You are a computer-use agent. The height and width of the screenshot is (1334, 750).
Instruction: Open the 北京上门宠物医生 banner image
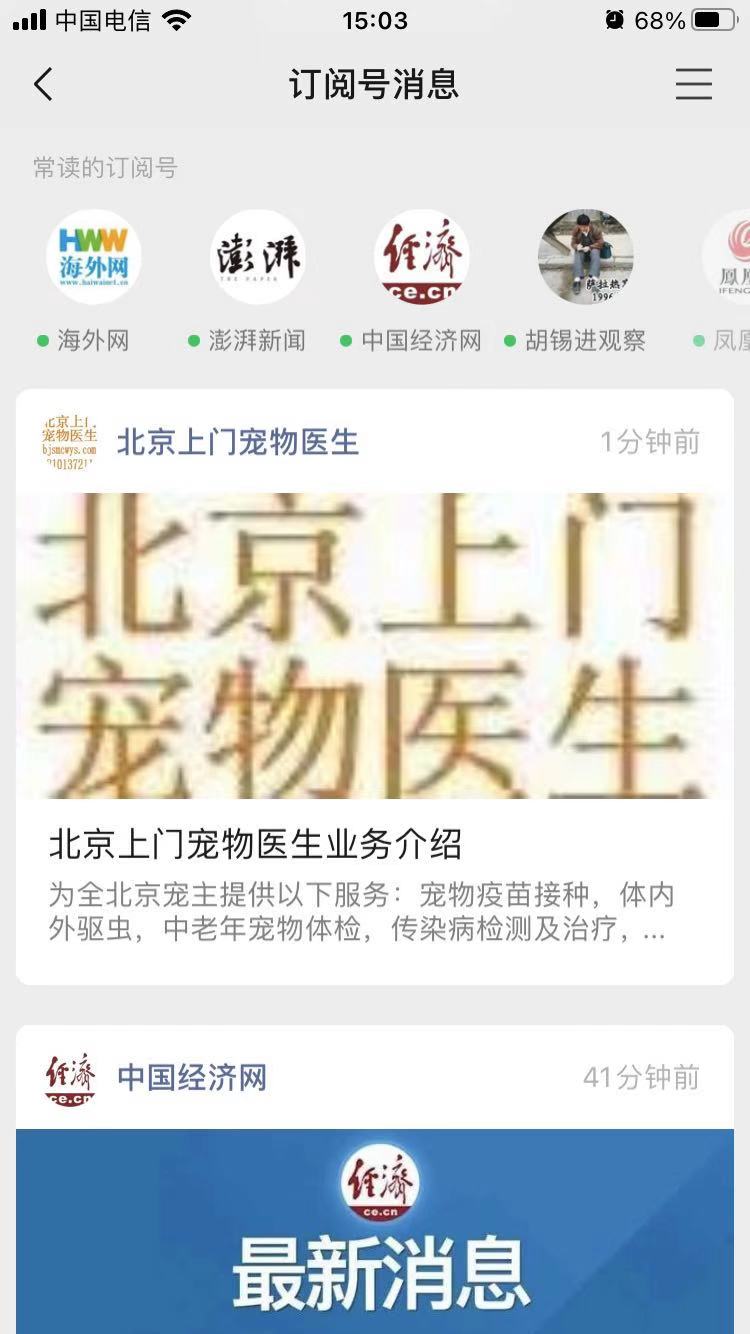[375, 645]
